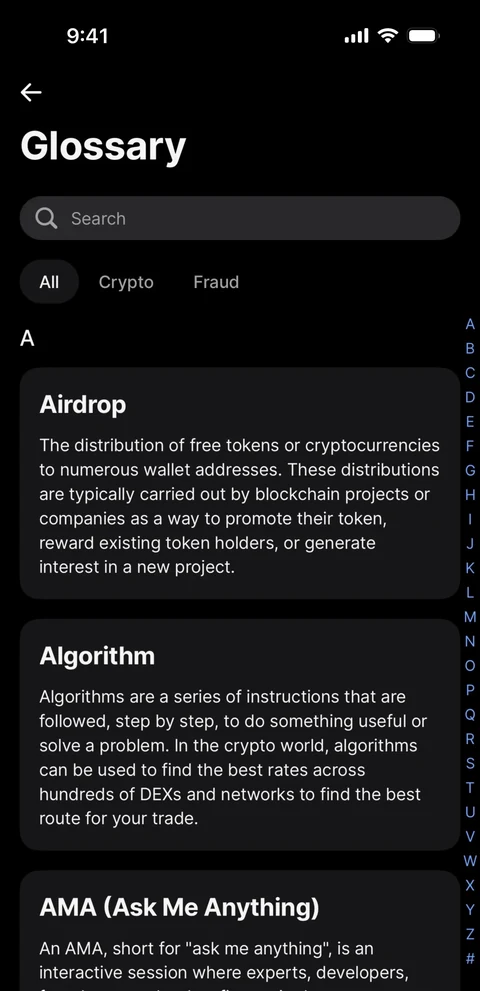This screenshot has height=991, width=480.
Task: Jump to letter Z in index
Action: click(x=470, y=934)
